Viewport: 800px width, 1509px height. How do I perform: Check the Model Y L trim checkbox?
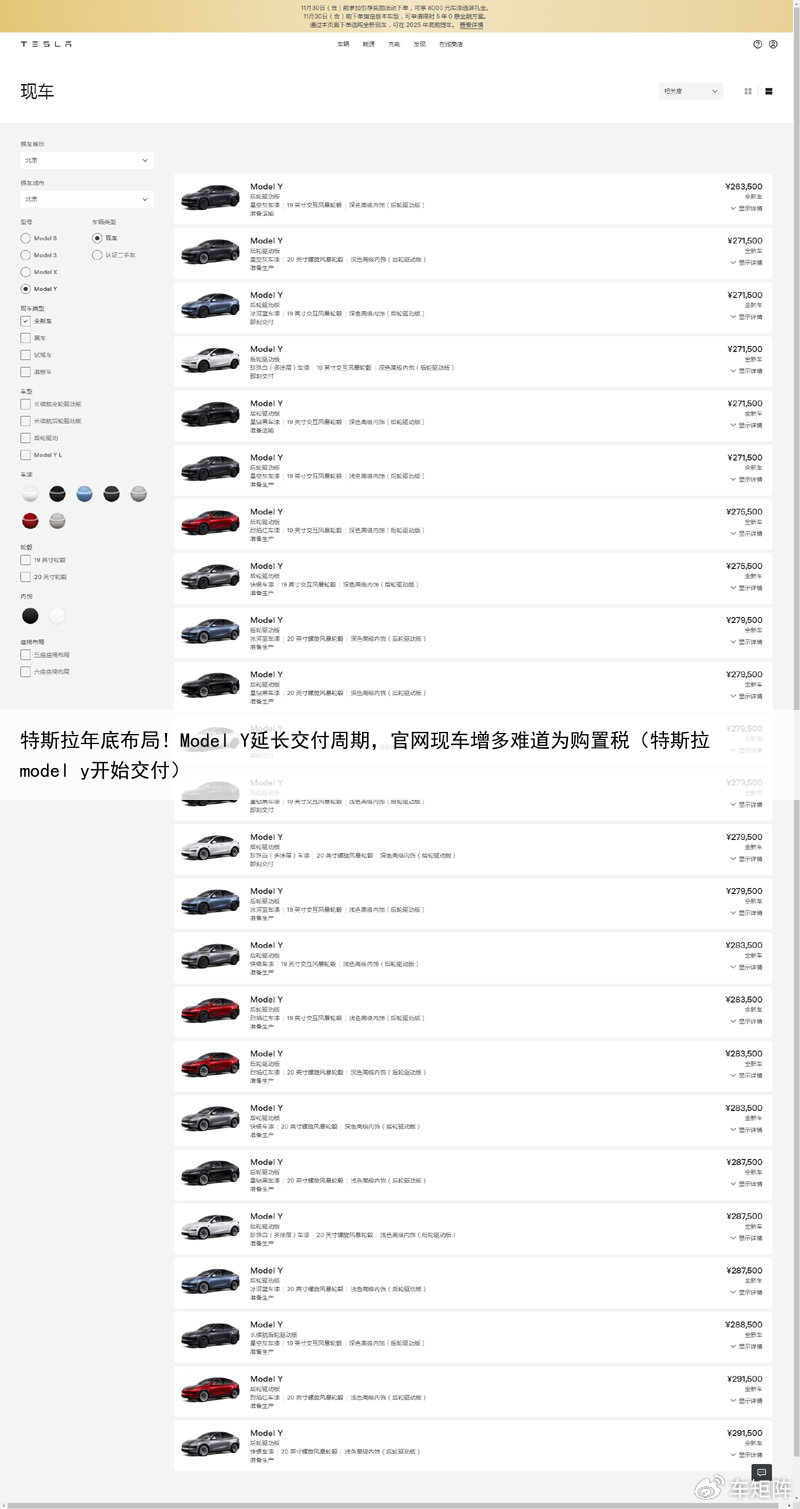[26, 455]
